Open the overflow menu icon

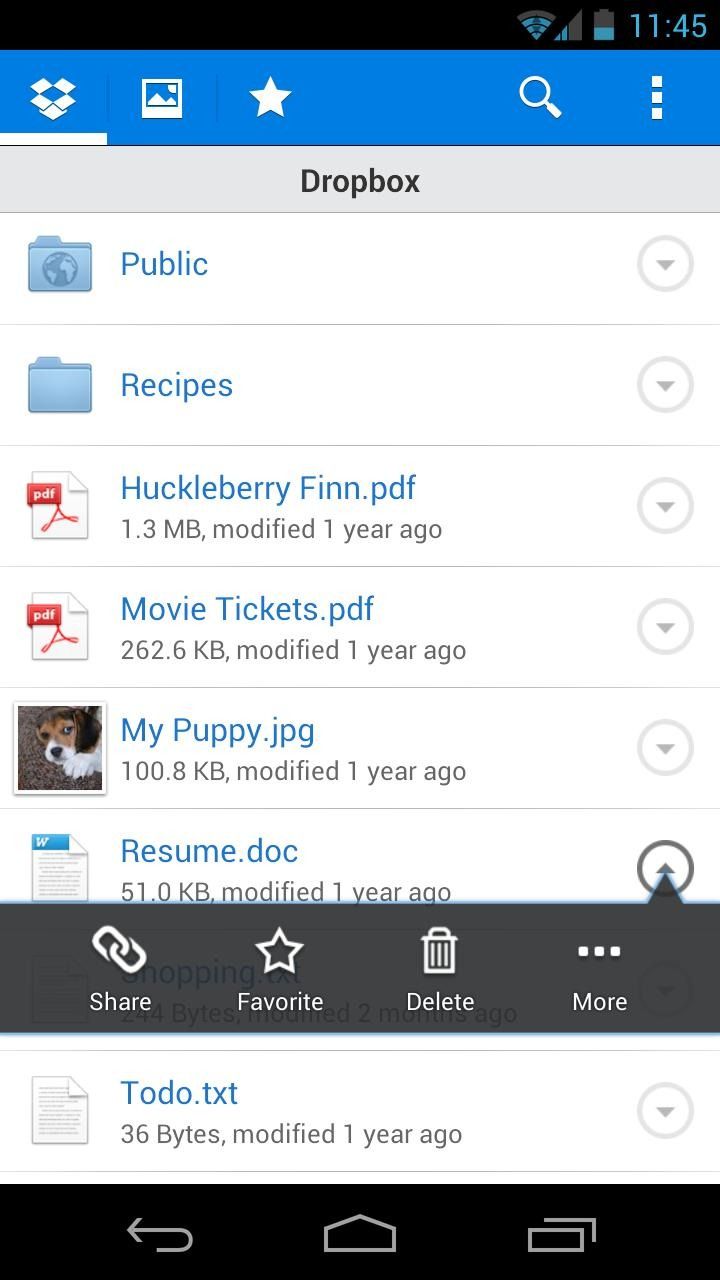(656, 96)
